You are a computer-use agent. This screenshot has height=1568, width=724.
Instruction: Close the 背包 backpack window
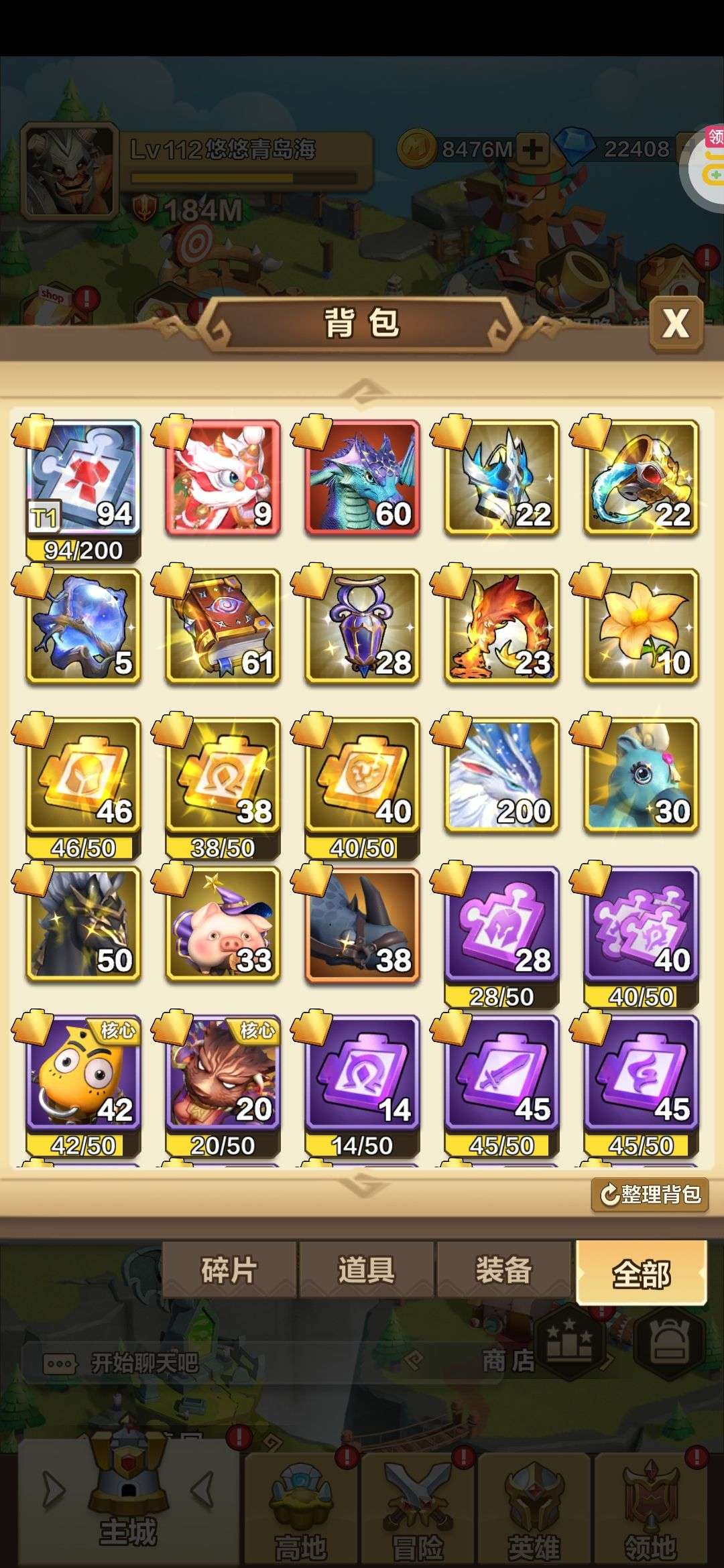pos(676,324)
